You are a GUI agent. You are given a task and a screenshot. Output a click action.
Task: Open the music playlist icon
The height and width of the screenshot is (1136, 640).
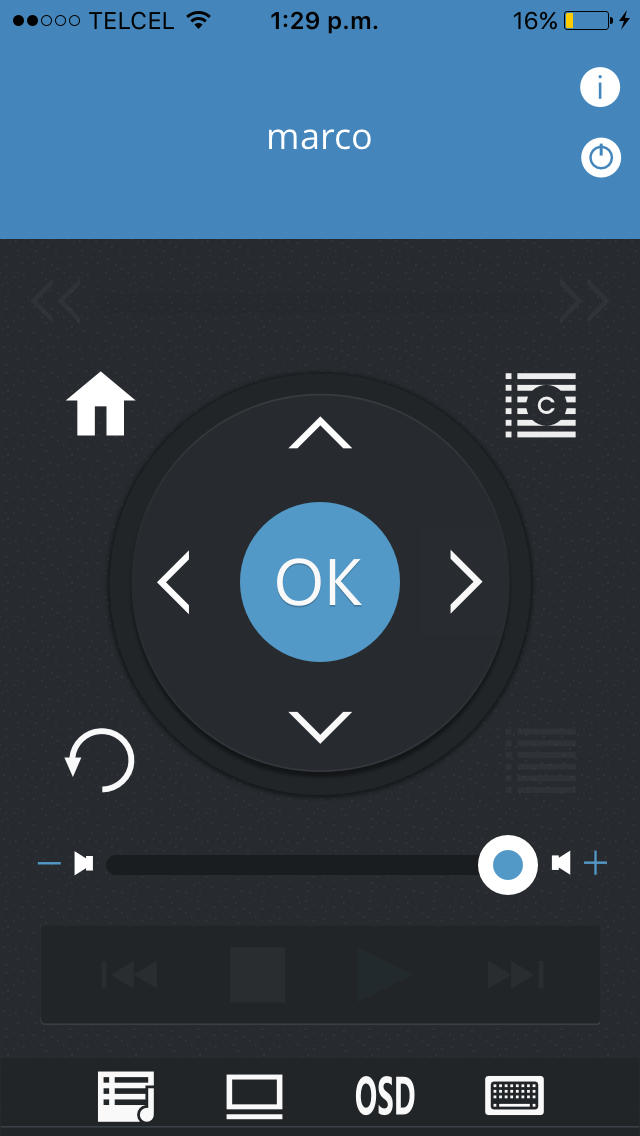tap(126, 1096)
